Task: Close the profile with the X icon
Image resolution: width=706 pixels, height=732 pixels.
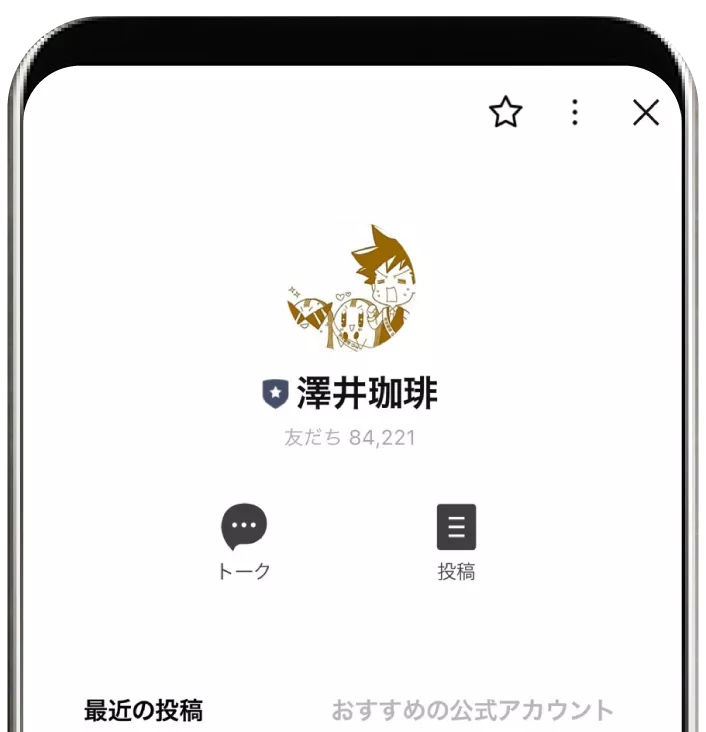Action: 646,112
